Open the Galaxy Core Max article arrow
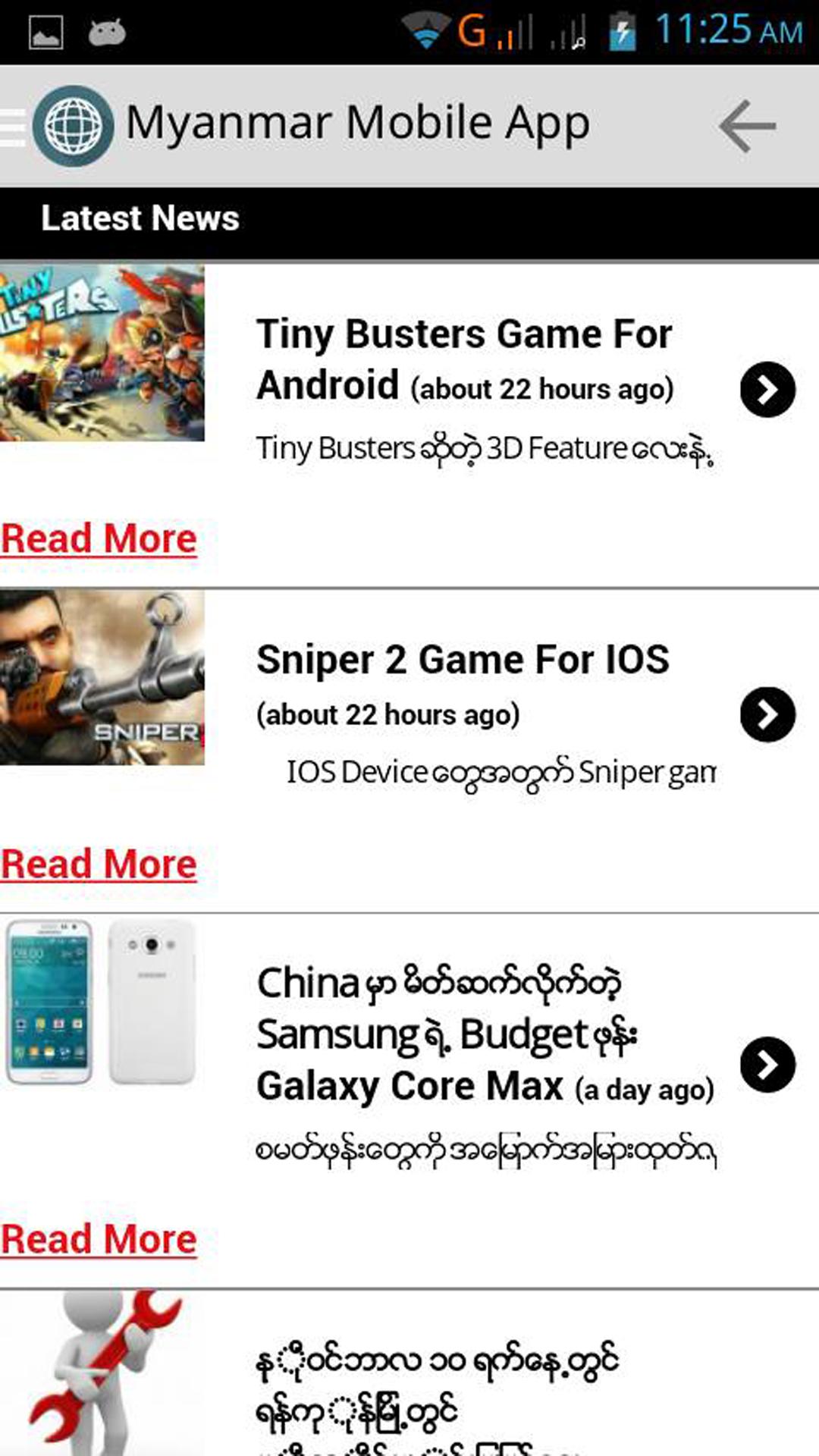This screenshot has height=1456, width=819. (x=767, y=1065)
